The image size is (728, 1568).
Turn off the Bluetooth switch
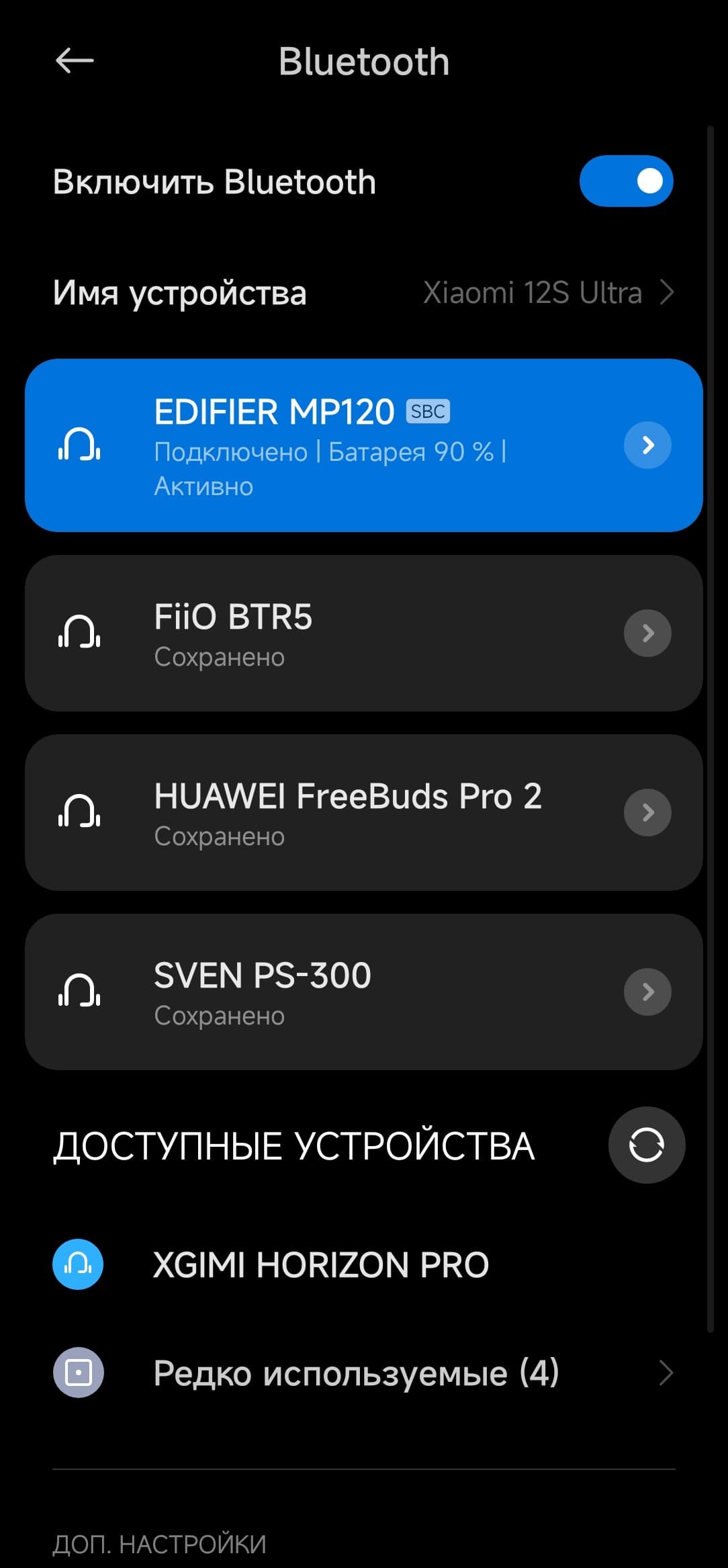[x=626, y=181]
